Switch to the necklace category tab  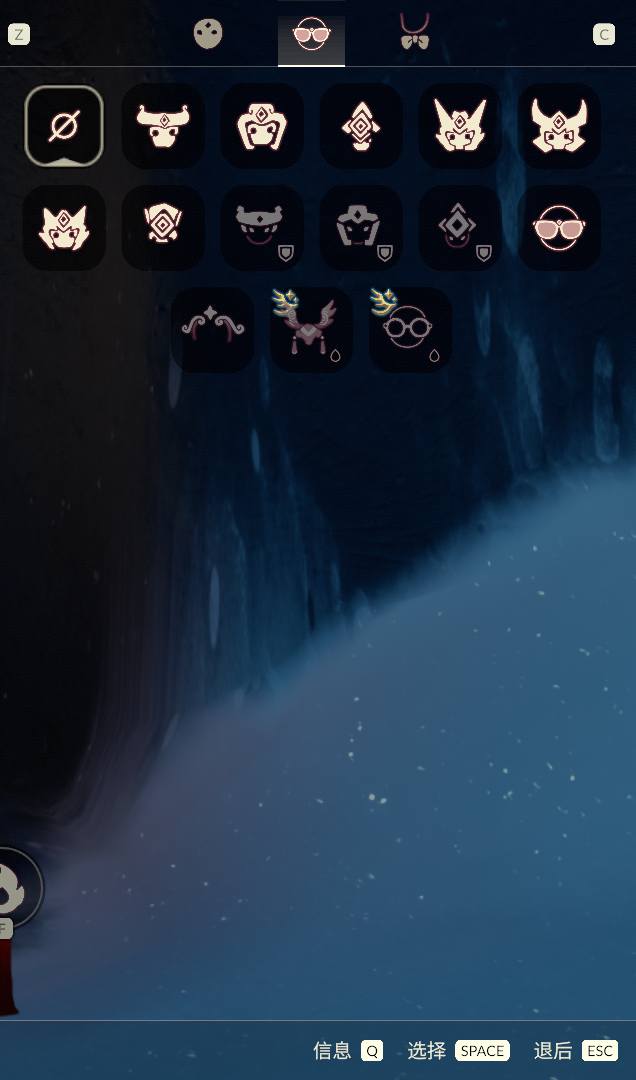click(x=414, y=33)
